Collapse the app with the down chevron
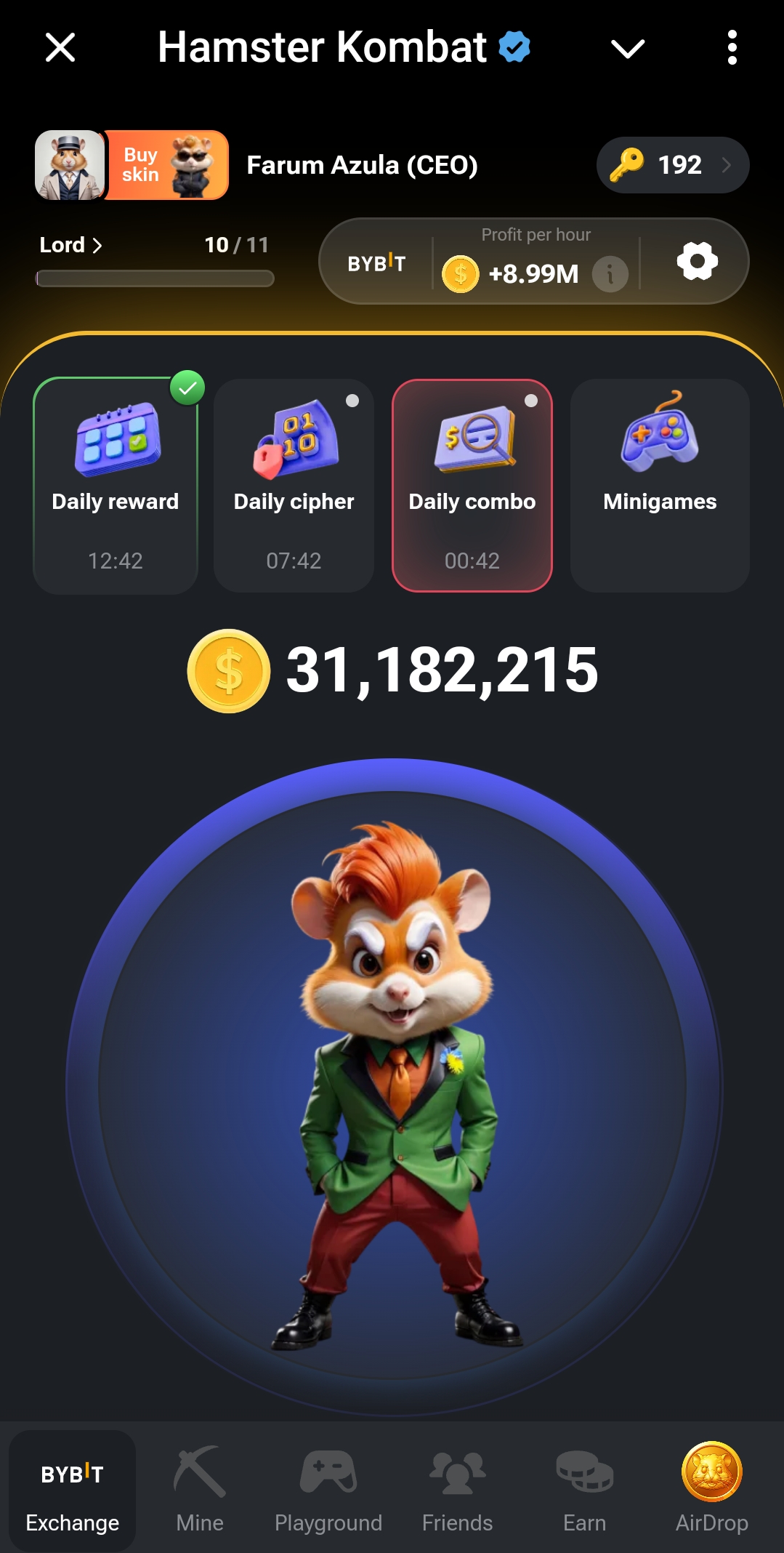 tap(628, 49)
